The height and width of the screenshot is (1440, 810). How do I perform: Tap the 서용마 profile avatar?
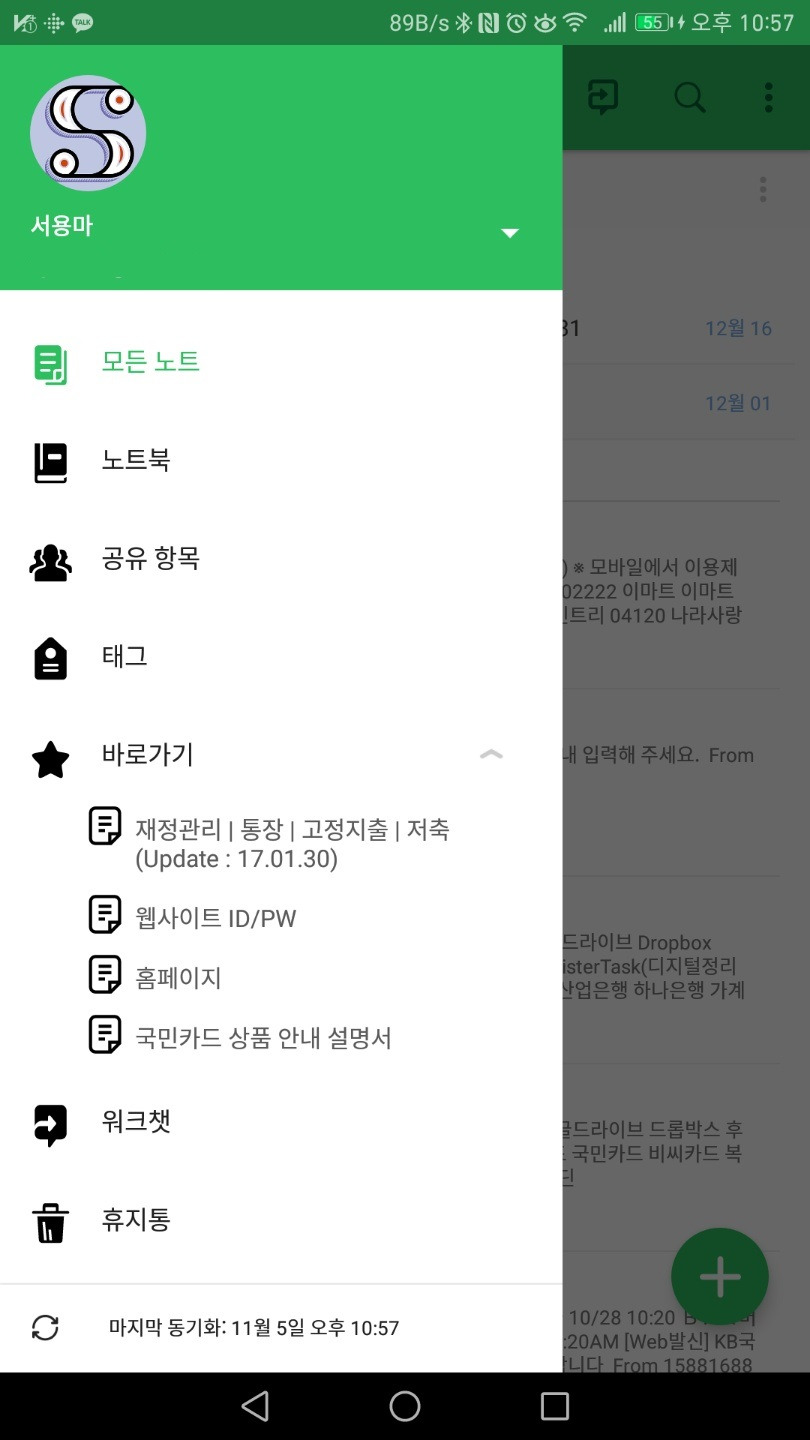[88, 133]
